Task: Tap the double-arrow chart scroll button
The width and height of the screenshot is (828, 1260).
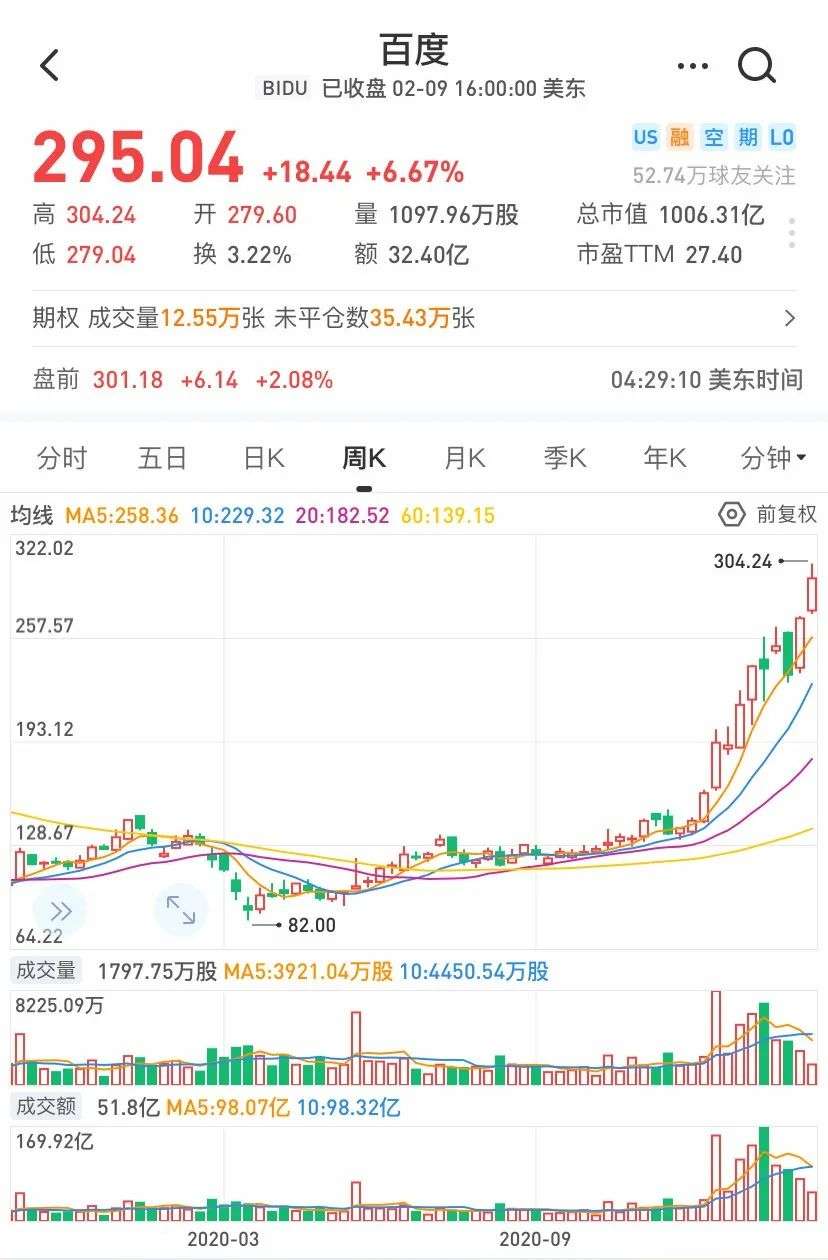Action: (x=60, y=910)
